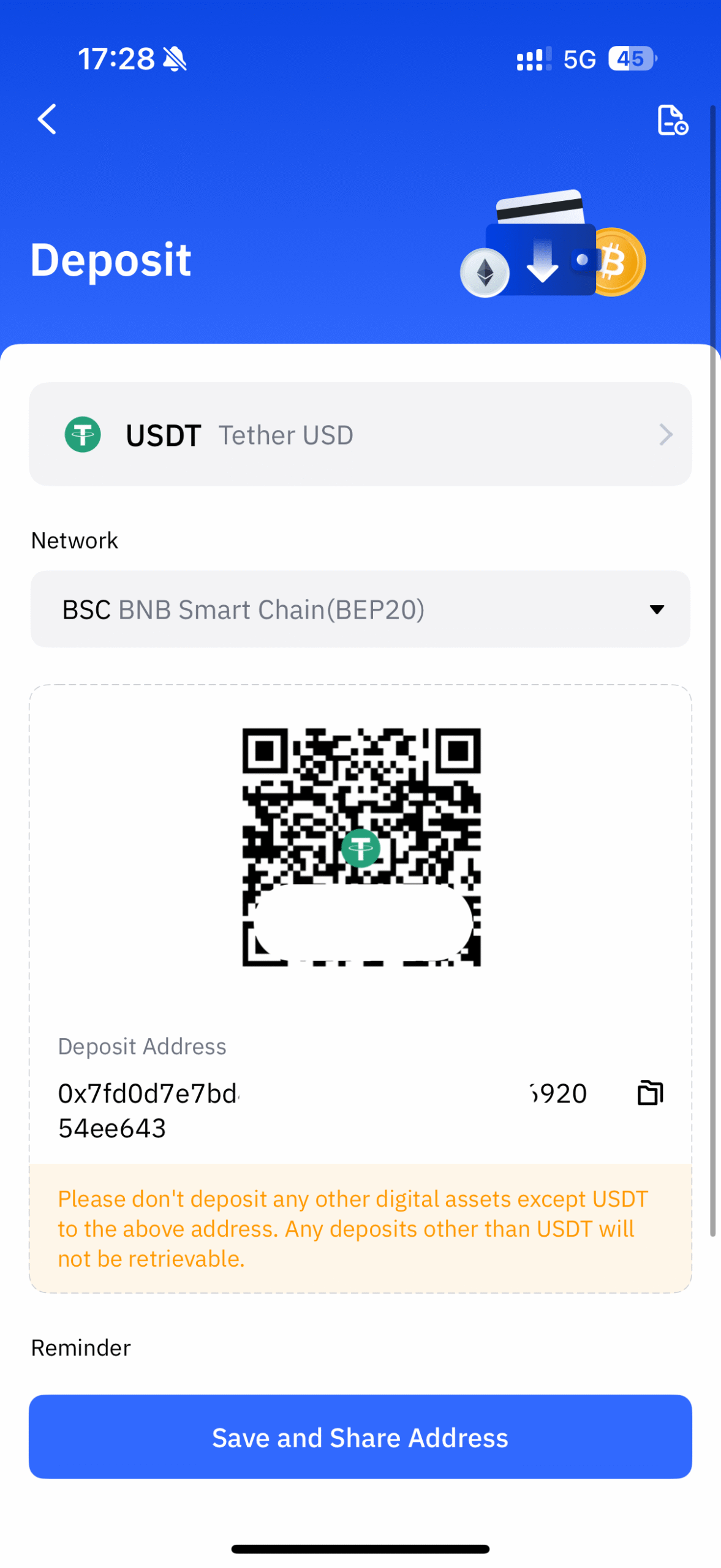The width and height of the screenshot is (721, 1568).
Task: Go back from the Deposit screen
Action: 47,119
